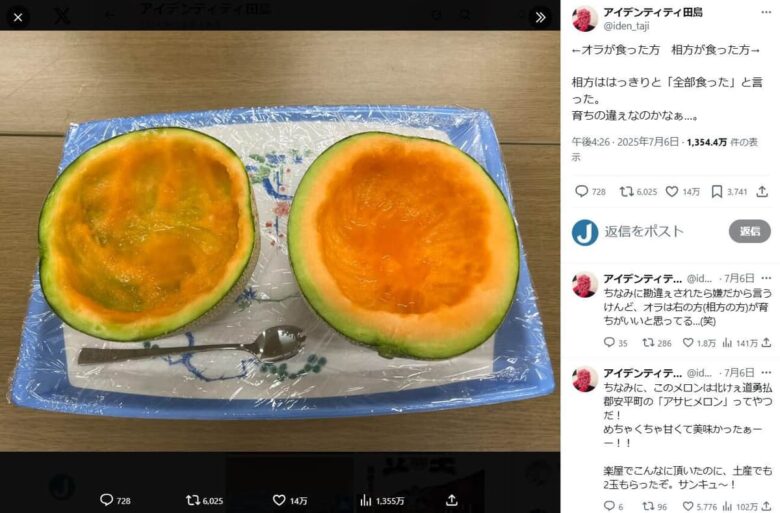This screenshot has height=513, width=780.
Task: Bookmark the main post with 3,741 bookmarks
Action: (717, 191)
